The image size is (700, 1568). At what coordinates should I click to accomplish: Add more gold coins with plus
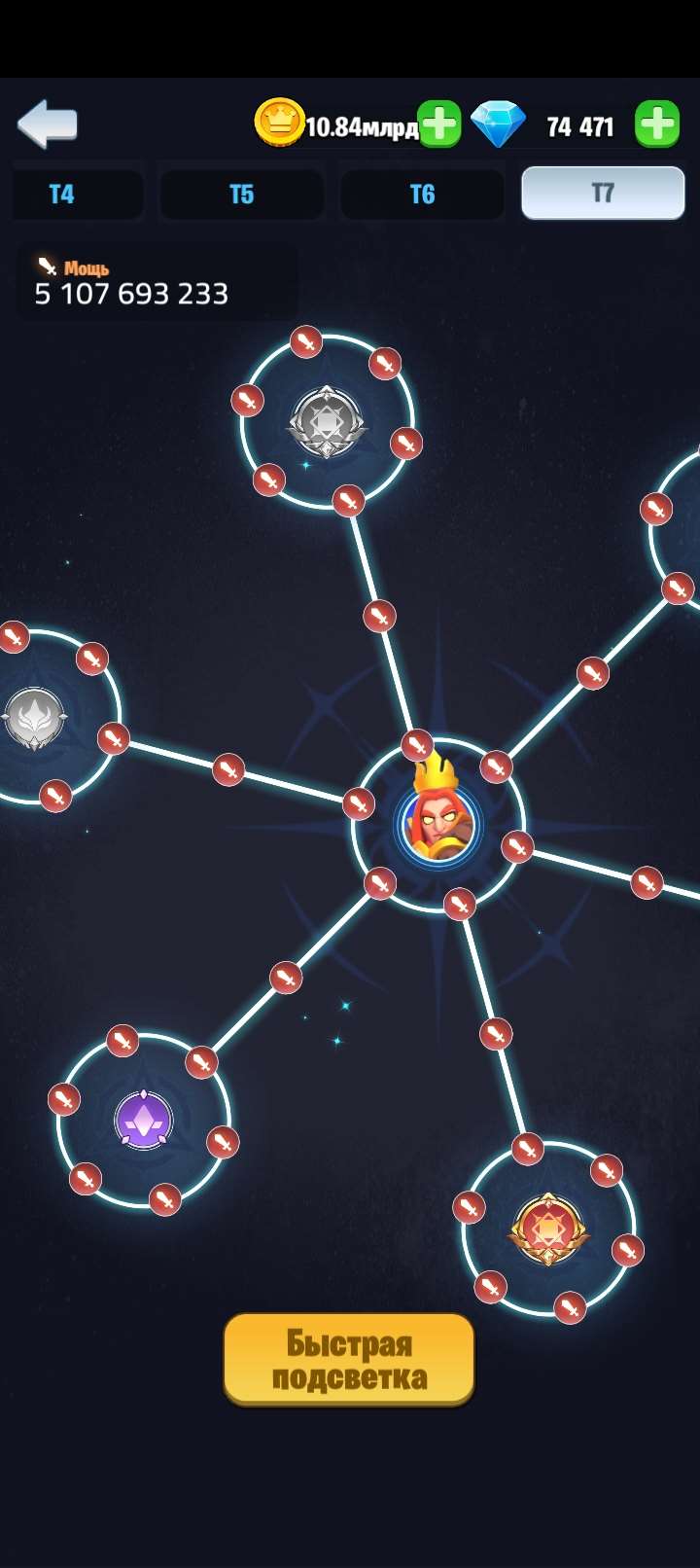pyautogui.click(x=438, y=125)
